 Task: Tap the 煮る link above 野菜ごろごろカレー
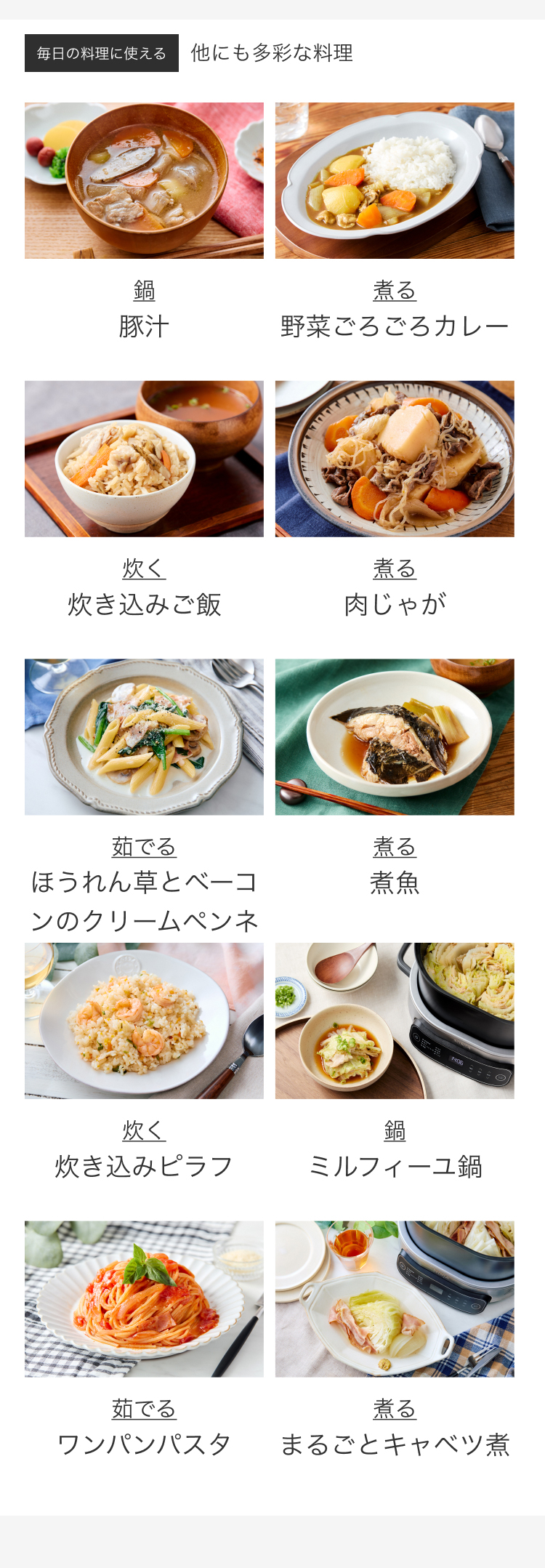pyautogui.click(x=395, y=291)
